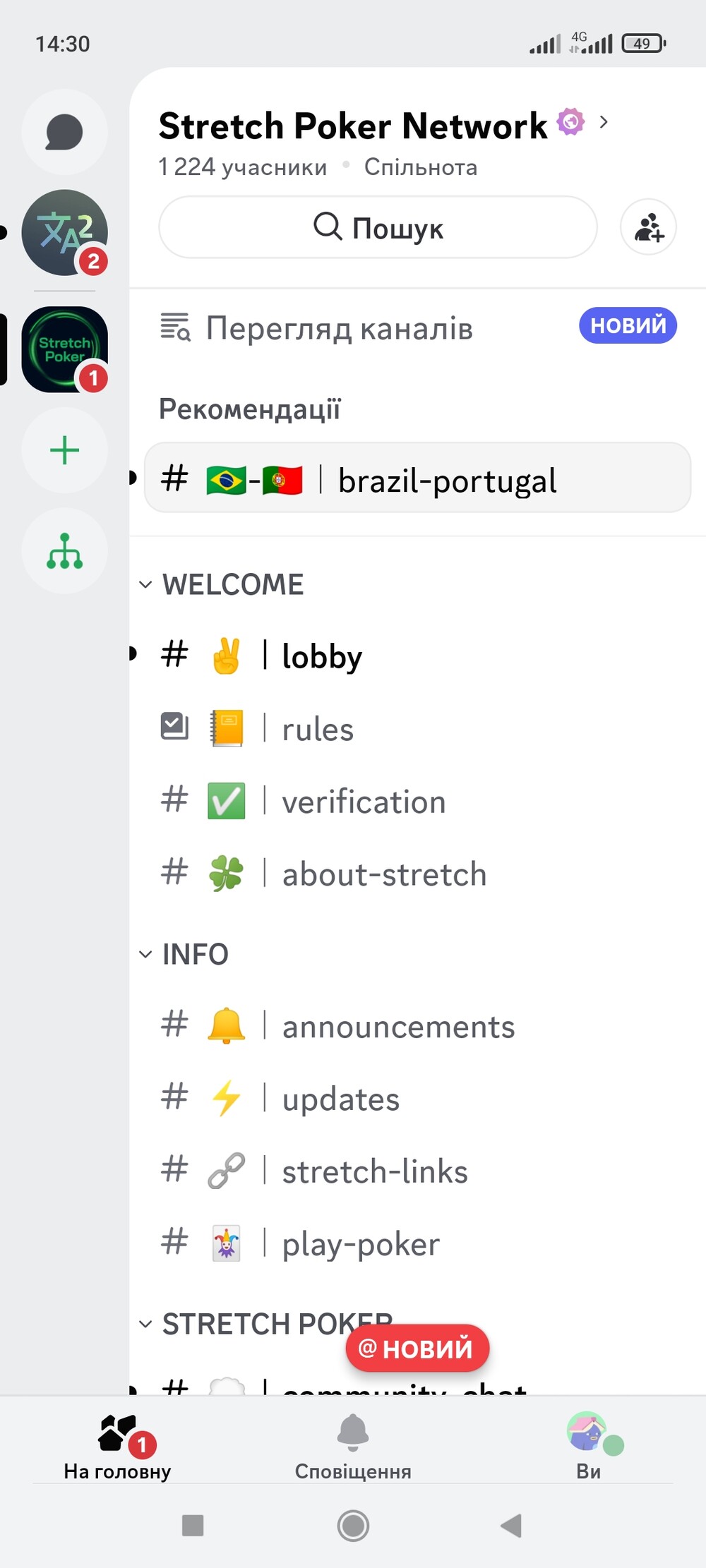This screenshot has width=706, height=1568.
Task: Open the announcements channel
Action: click(x=417, y=1027)
